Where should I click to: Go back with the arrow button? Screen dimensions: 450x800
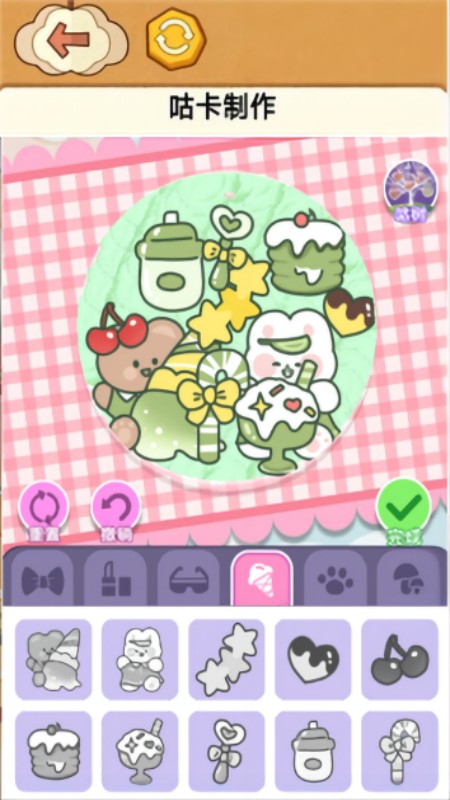click(70, 40)
